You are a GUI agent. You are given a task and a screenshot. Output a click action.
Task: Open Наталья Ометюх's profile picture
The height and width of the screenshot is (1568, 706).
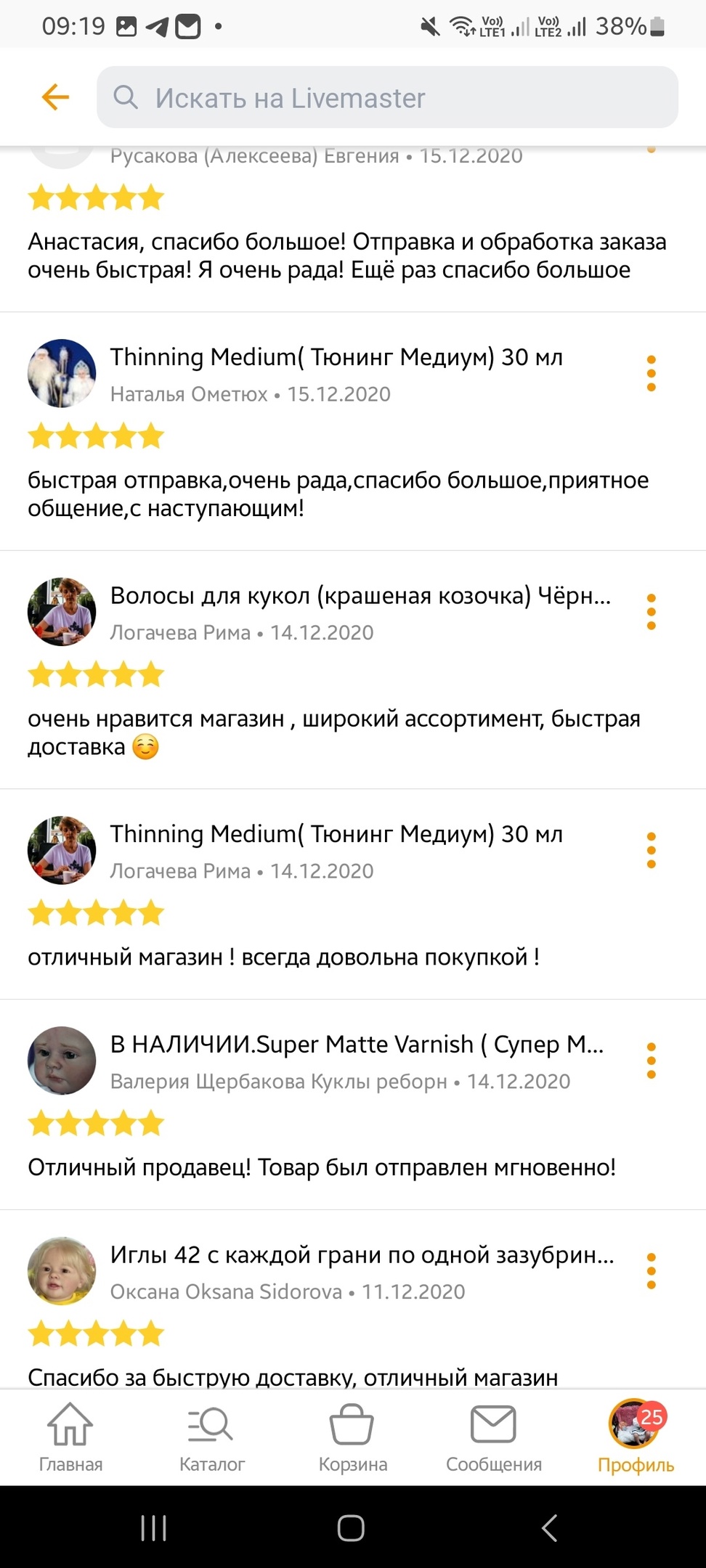(62, 374)
